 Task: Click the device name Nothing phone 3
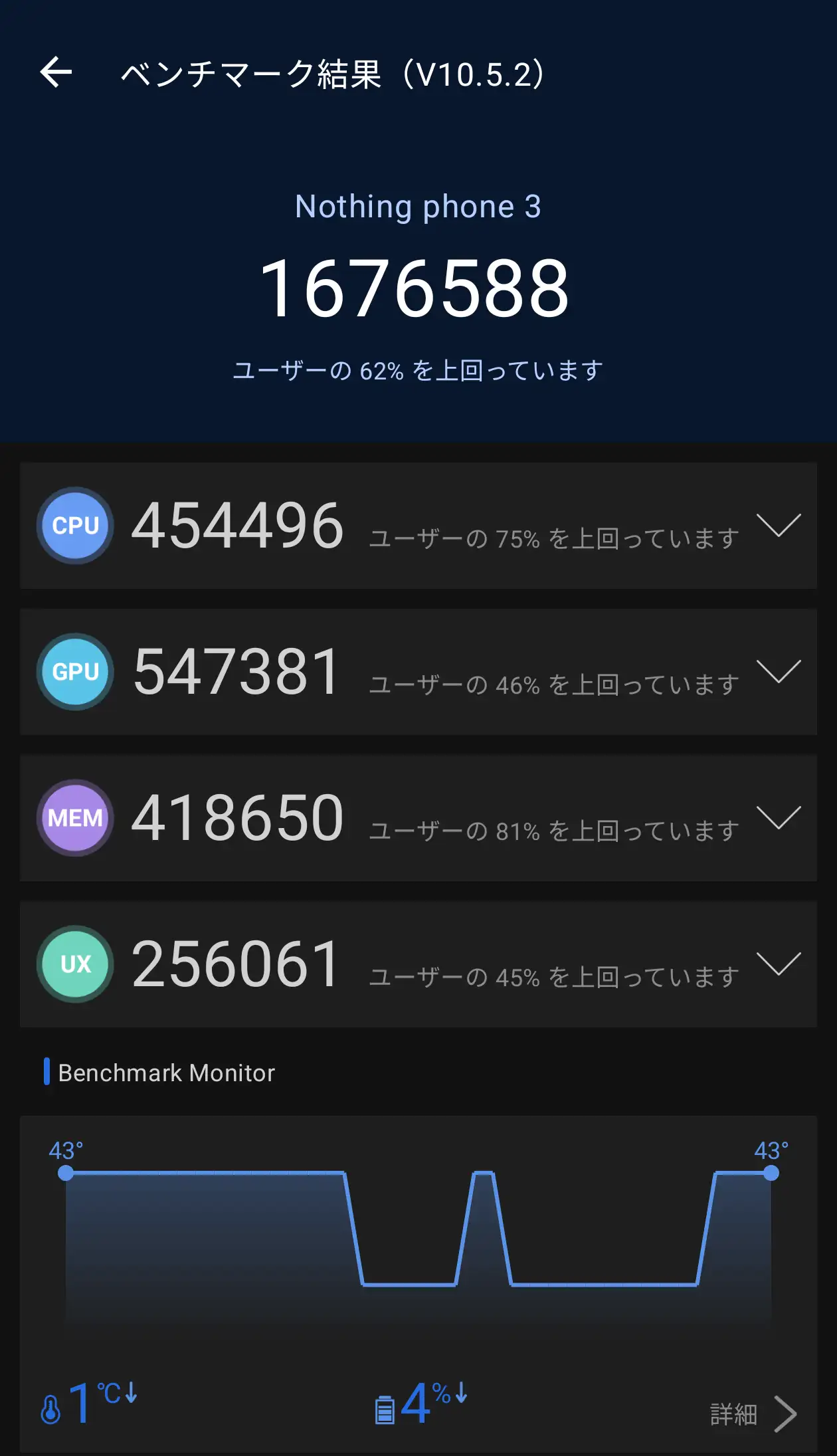[418, 206]
